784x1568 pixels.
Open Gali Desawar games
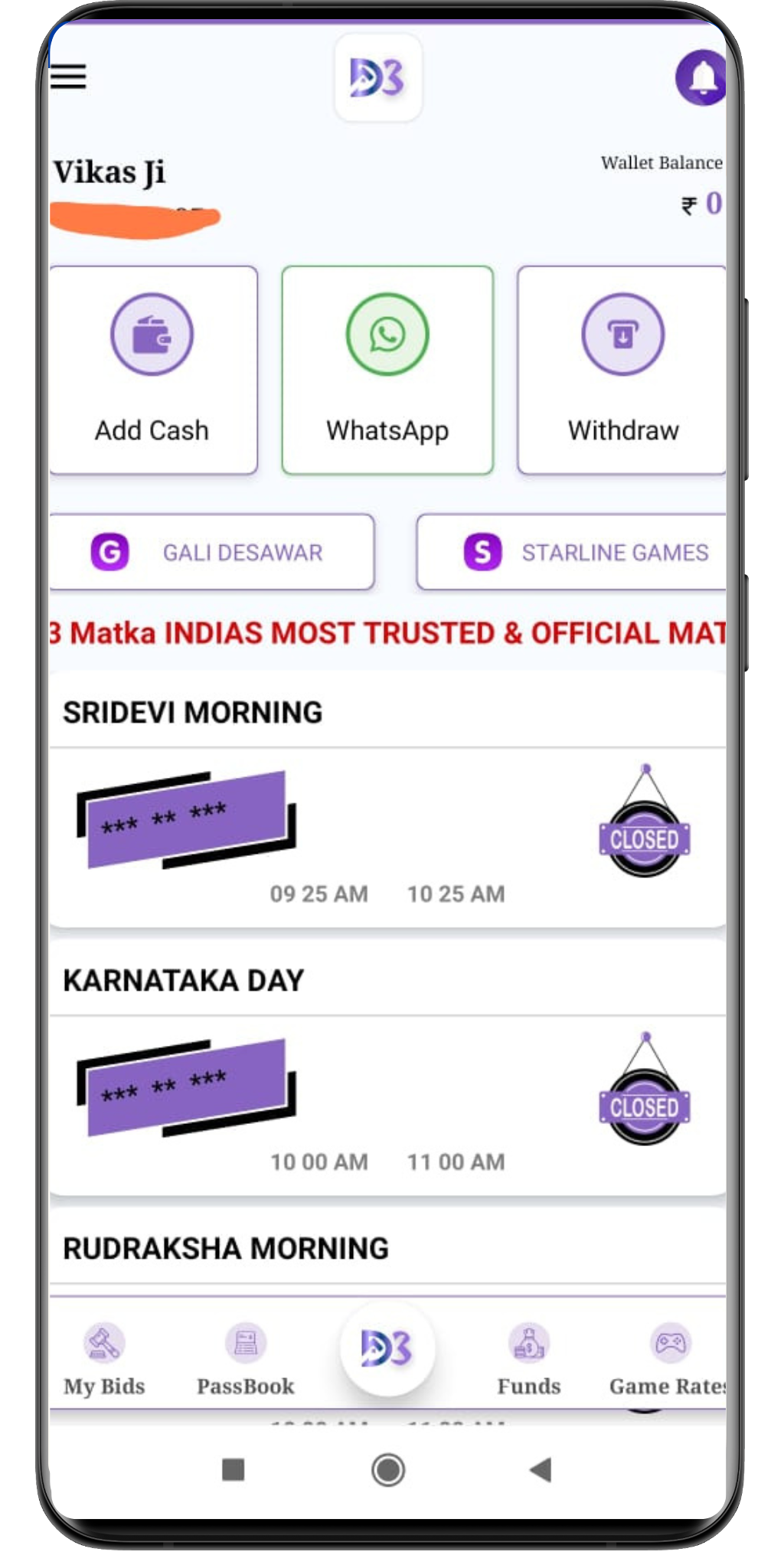(212, 552)
